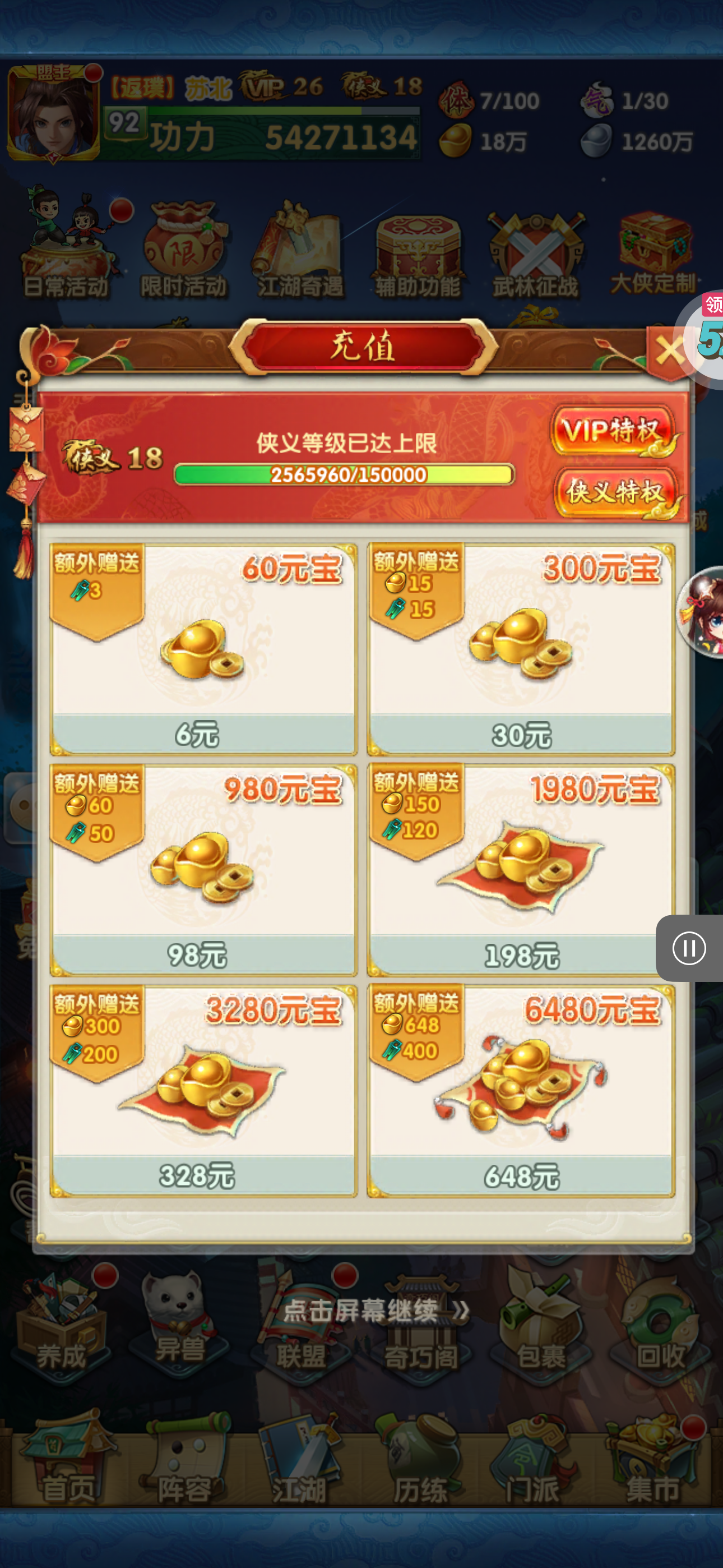Open VIP特权 privileges
The image size is (723, 1568).
pos(614,432)
